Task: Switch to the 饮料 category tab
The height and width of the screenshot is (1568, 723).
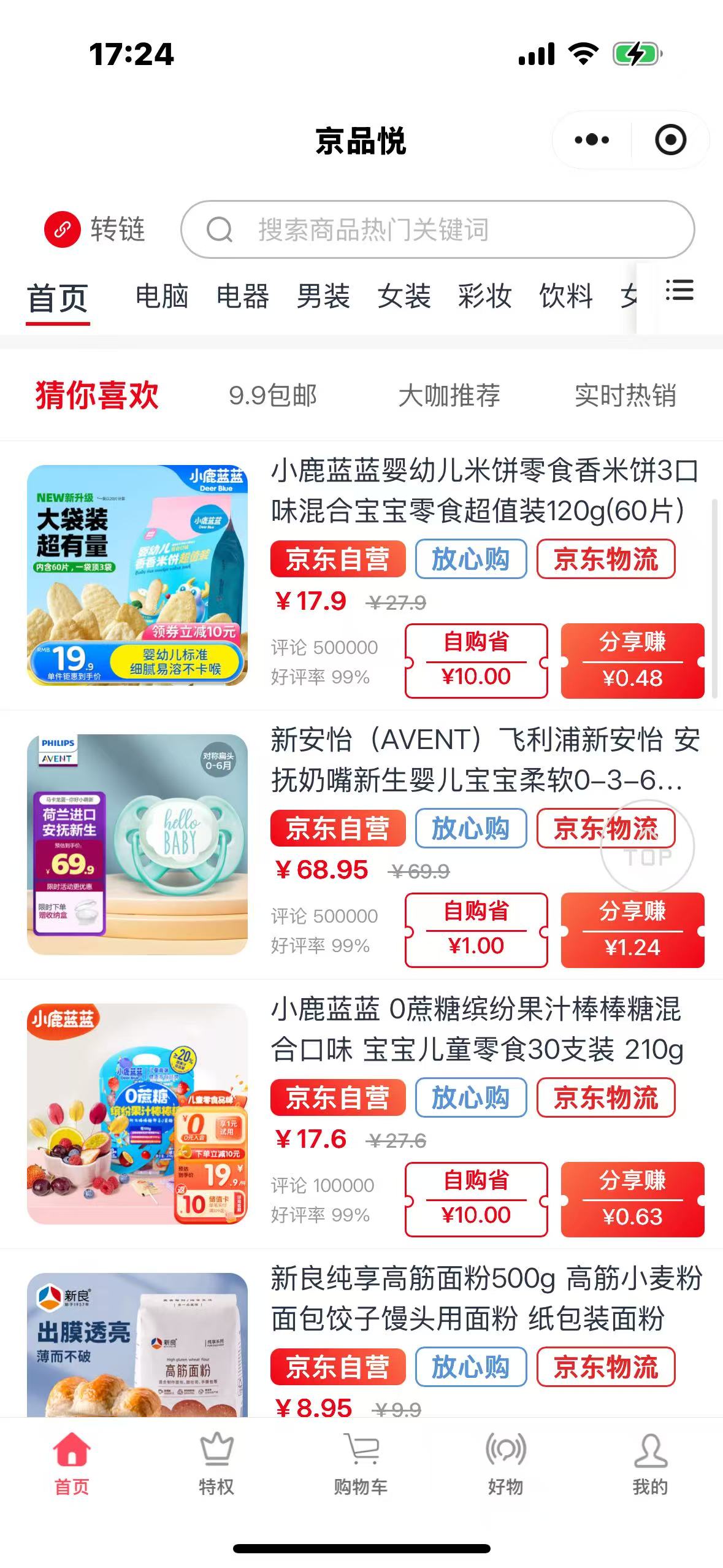Action: point(565,296)
